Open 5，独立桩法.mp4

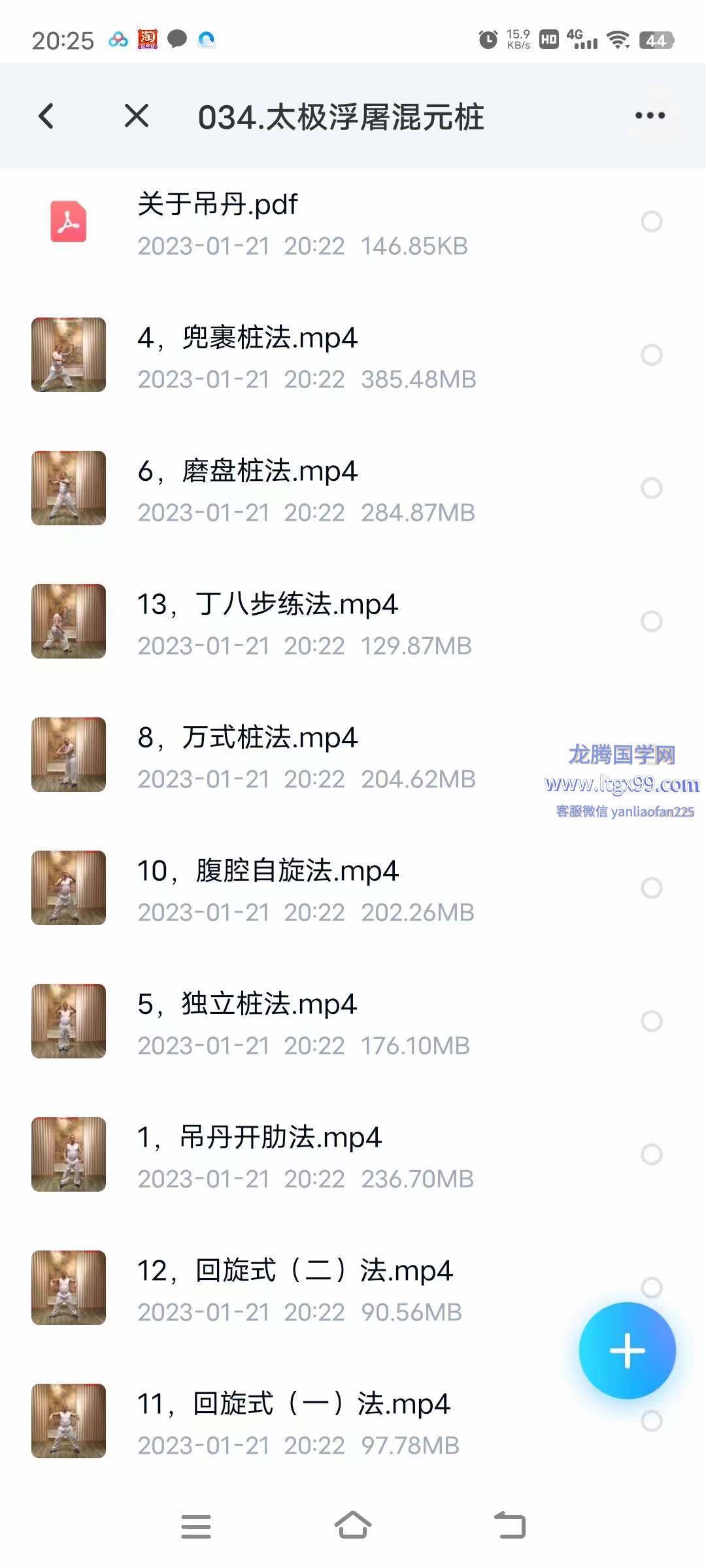click(261, 1022)
